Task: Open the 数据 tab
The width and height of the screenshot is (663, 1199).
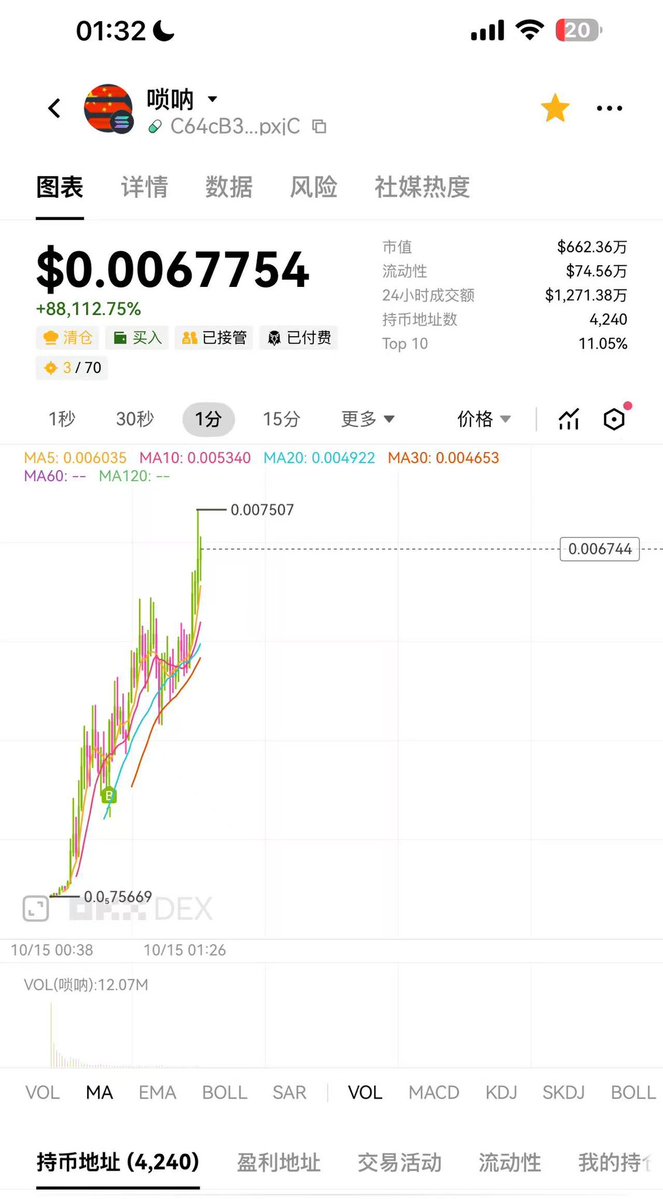Action: [229, 187]
